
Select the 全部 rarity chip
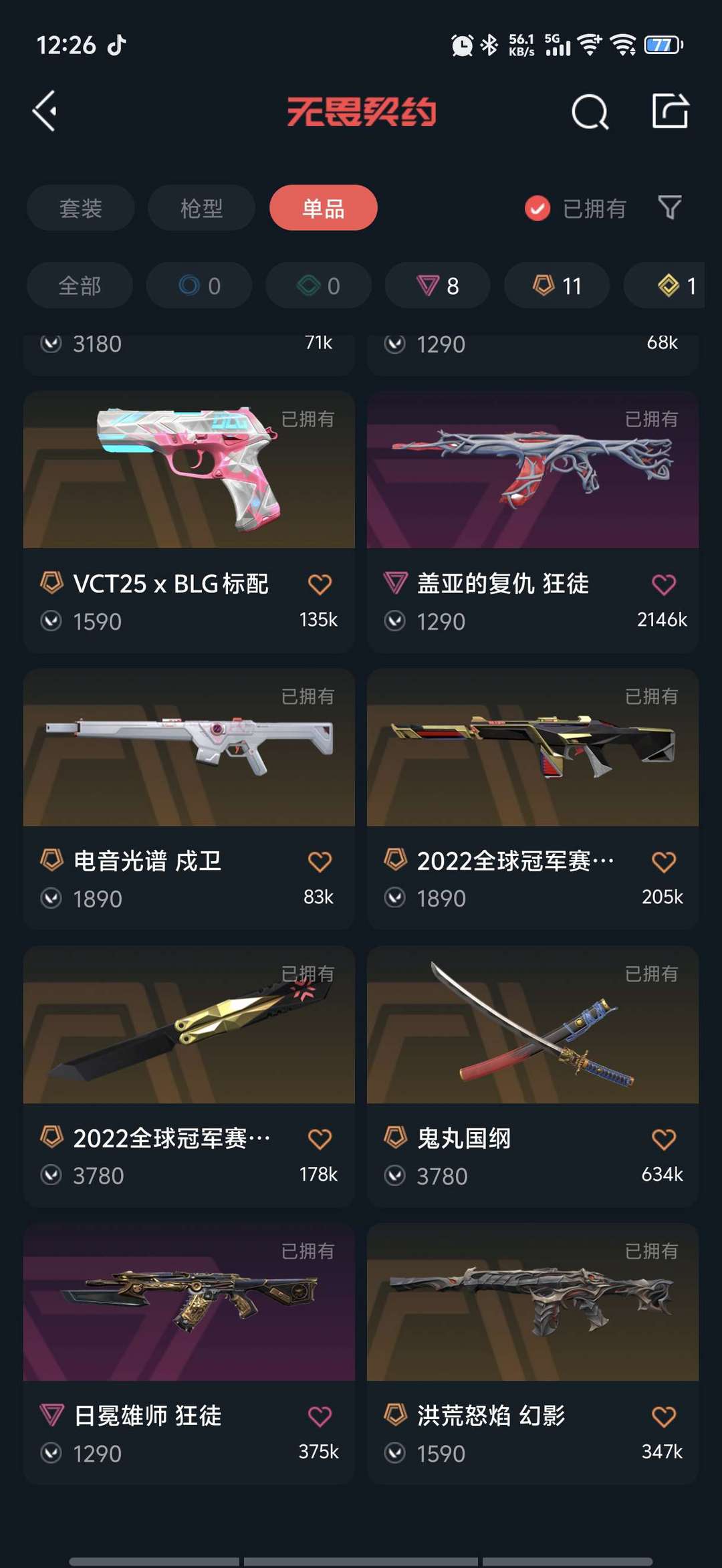(x=80, y=286)
